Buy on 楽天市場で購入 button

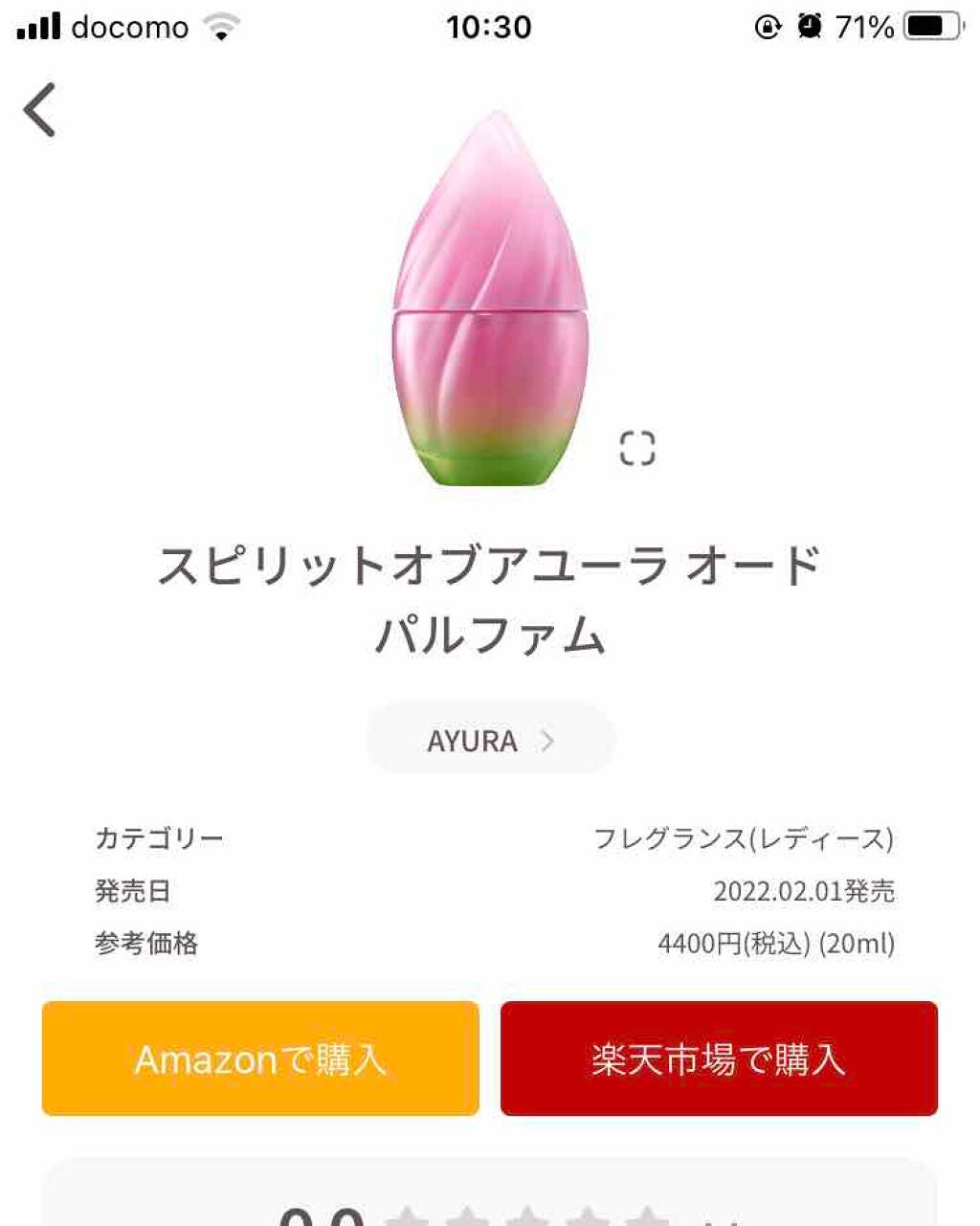pyautogui.click(x=719, y=1059)
